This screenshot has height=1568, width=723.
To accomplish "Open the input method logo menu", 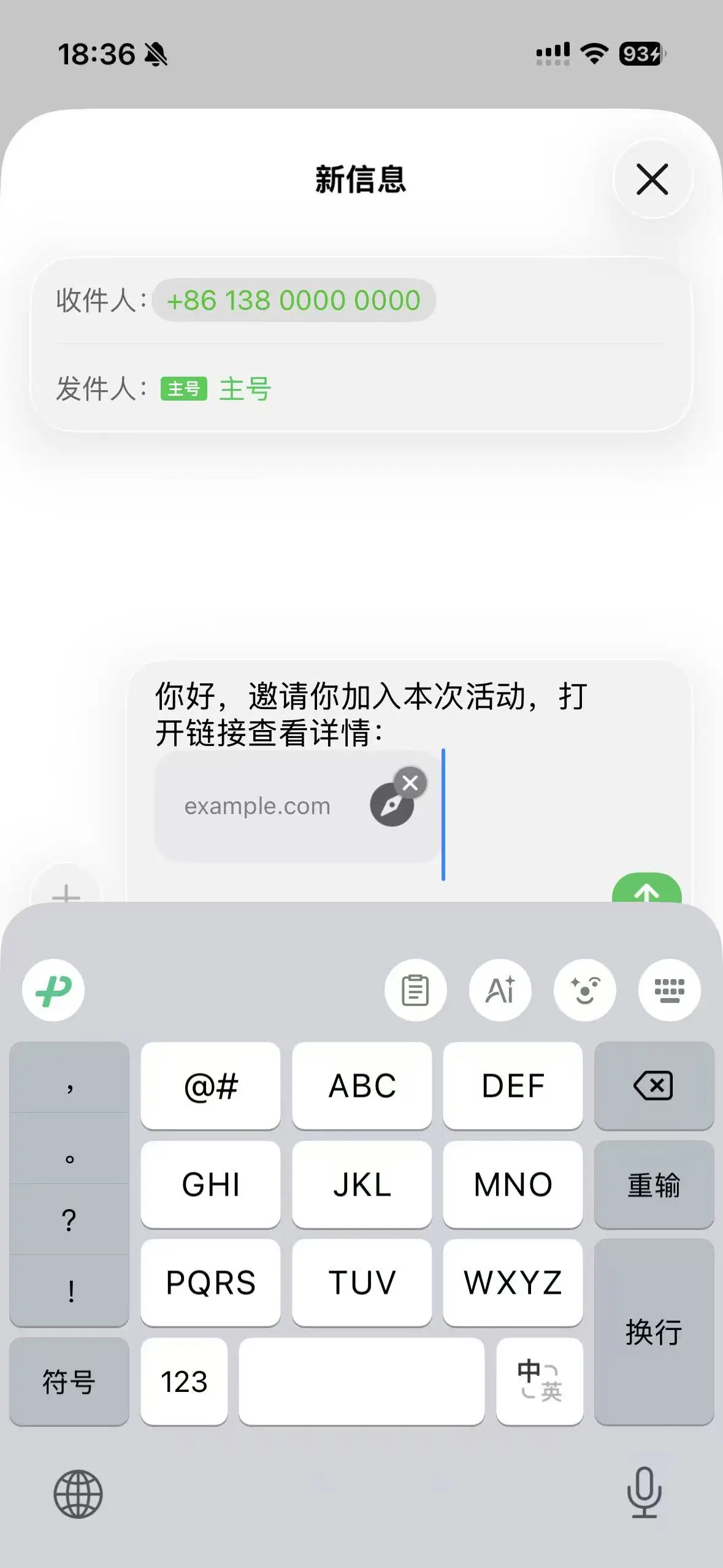I will pos(53,990).
